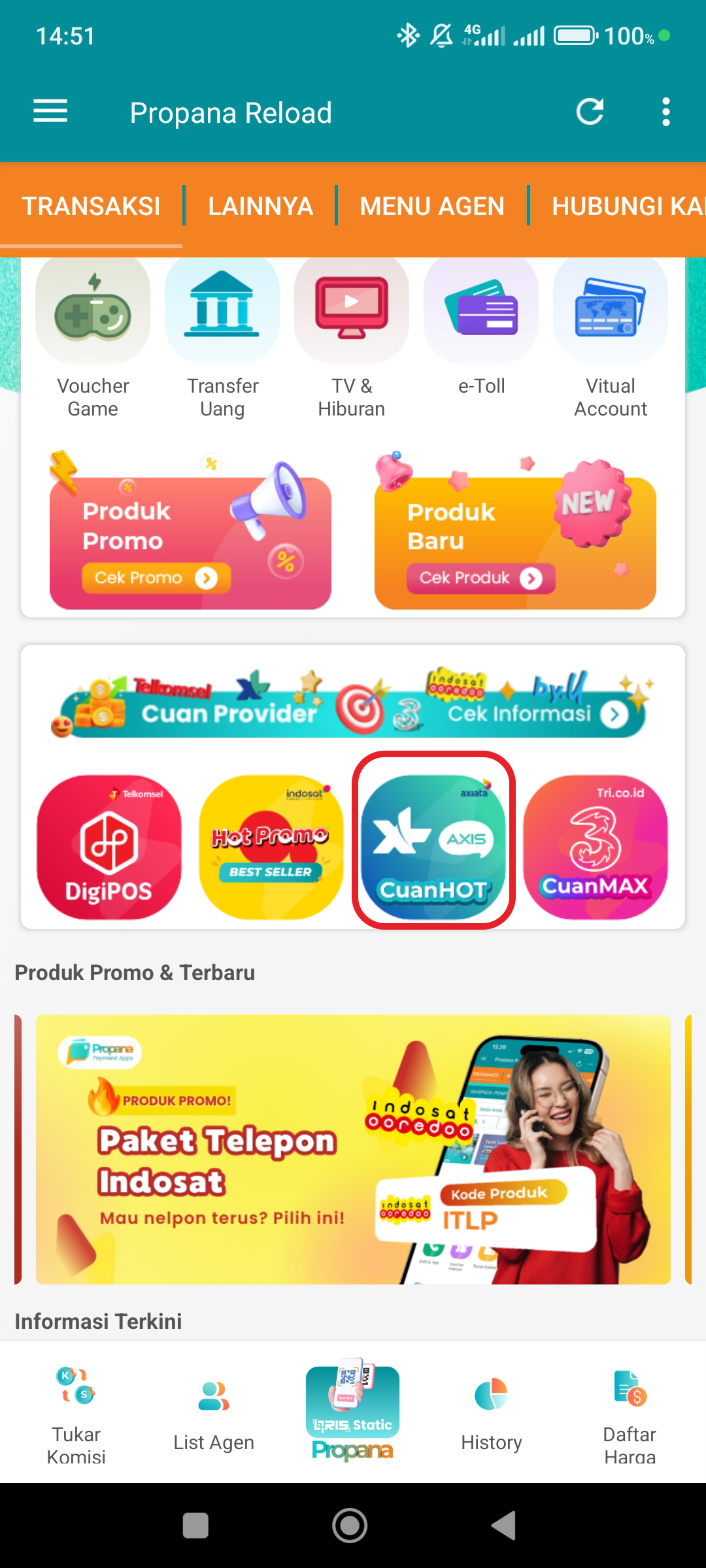
Task: Open Transfer Uang category
Action: click(222, 338)
